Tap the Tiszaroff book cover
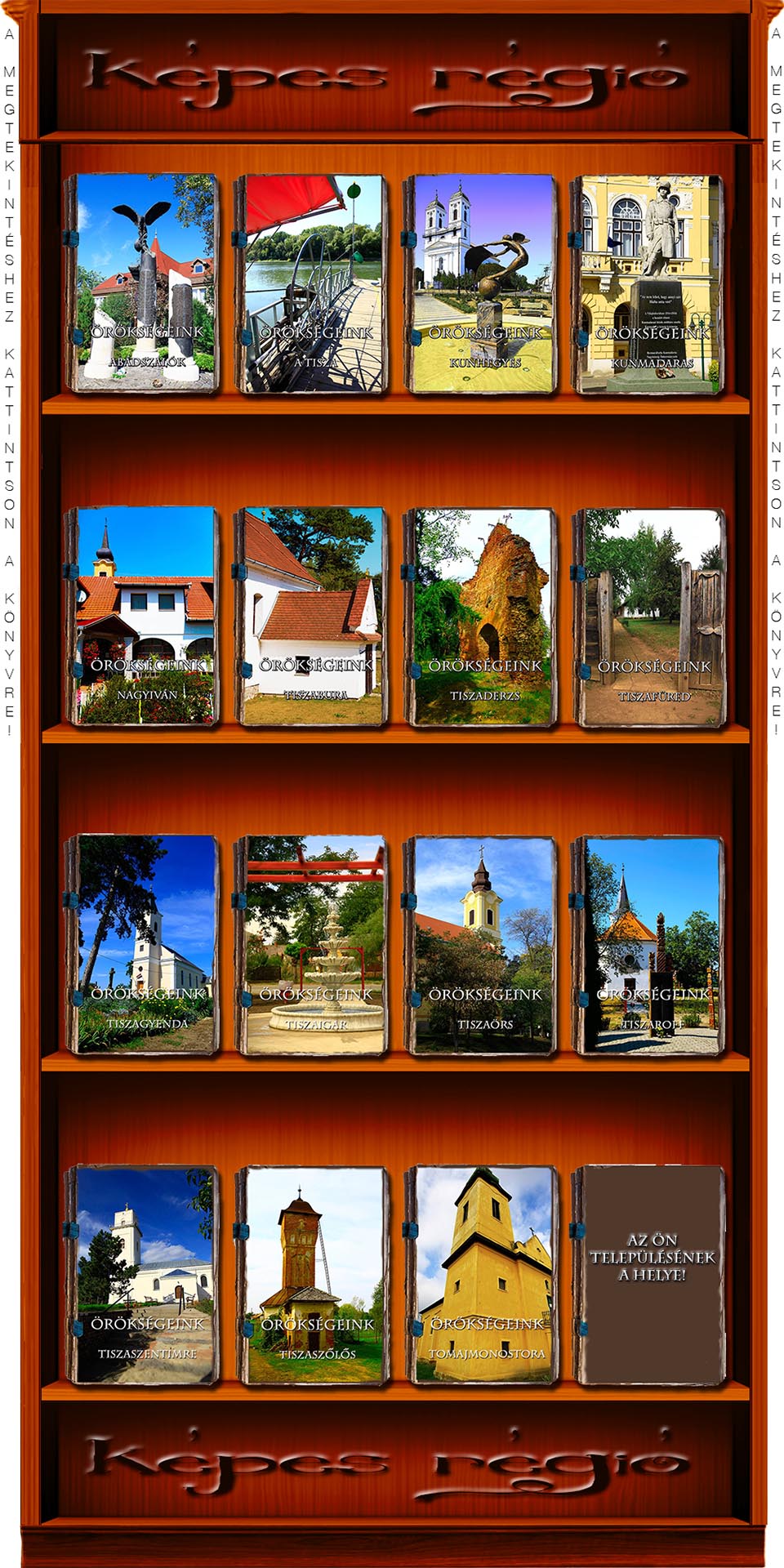Viewport: 784px width, 1568px height. (648, 945)
